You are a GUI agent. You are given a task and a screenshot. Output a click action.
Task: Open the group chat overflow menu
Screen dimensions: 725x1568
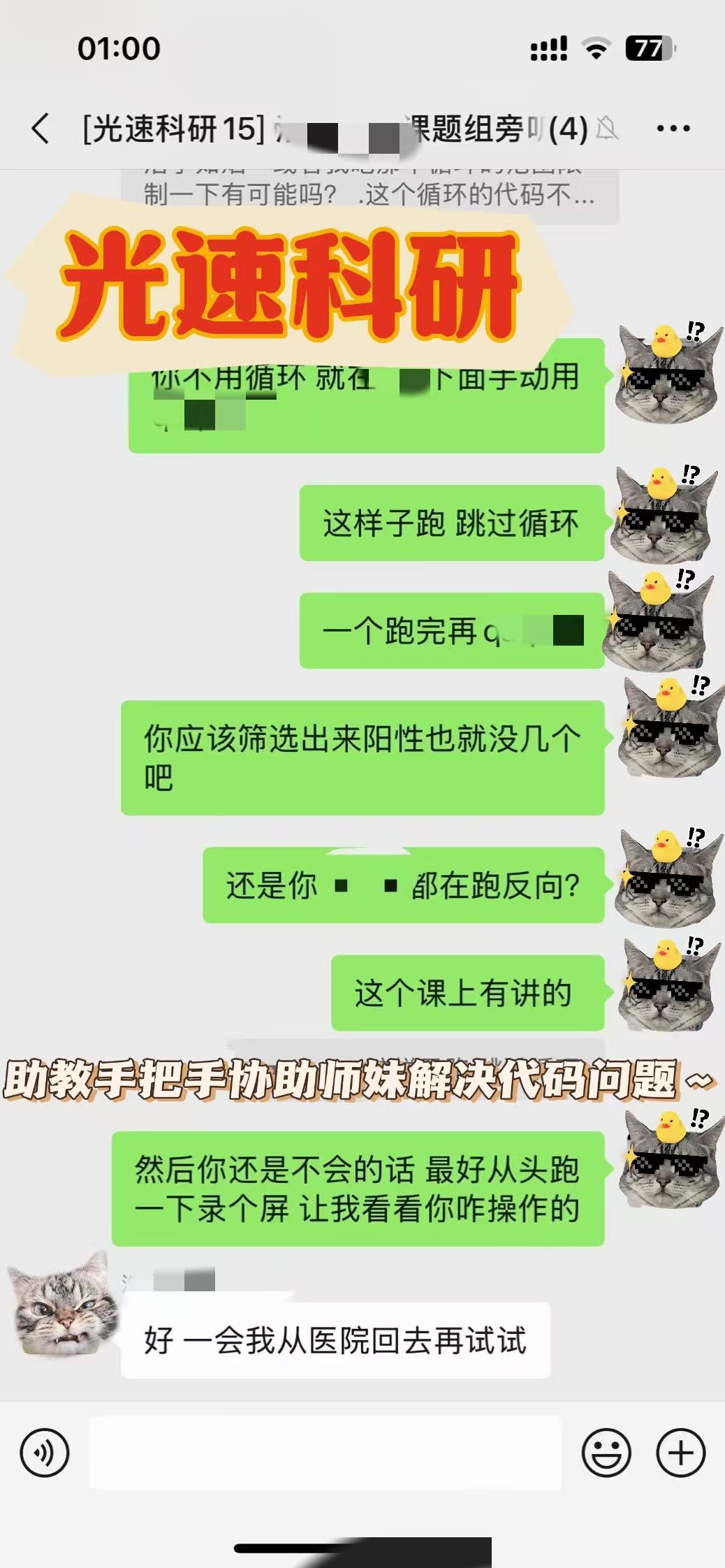pyautogui.click(x=673, y=129)
